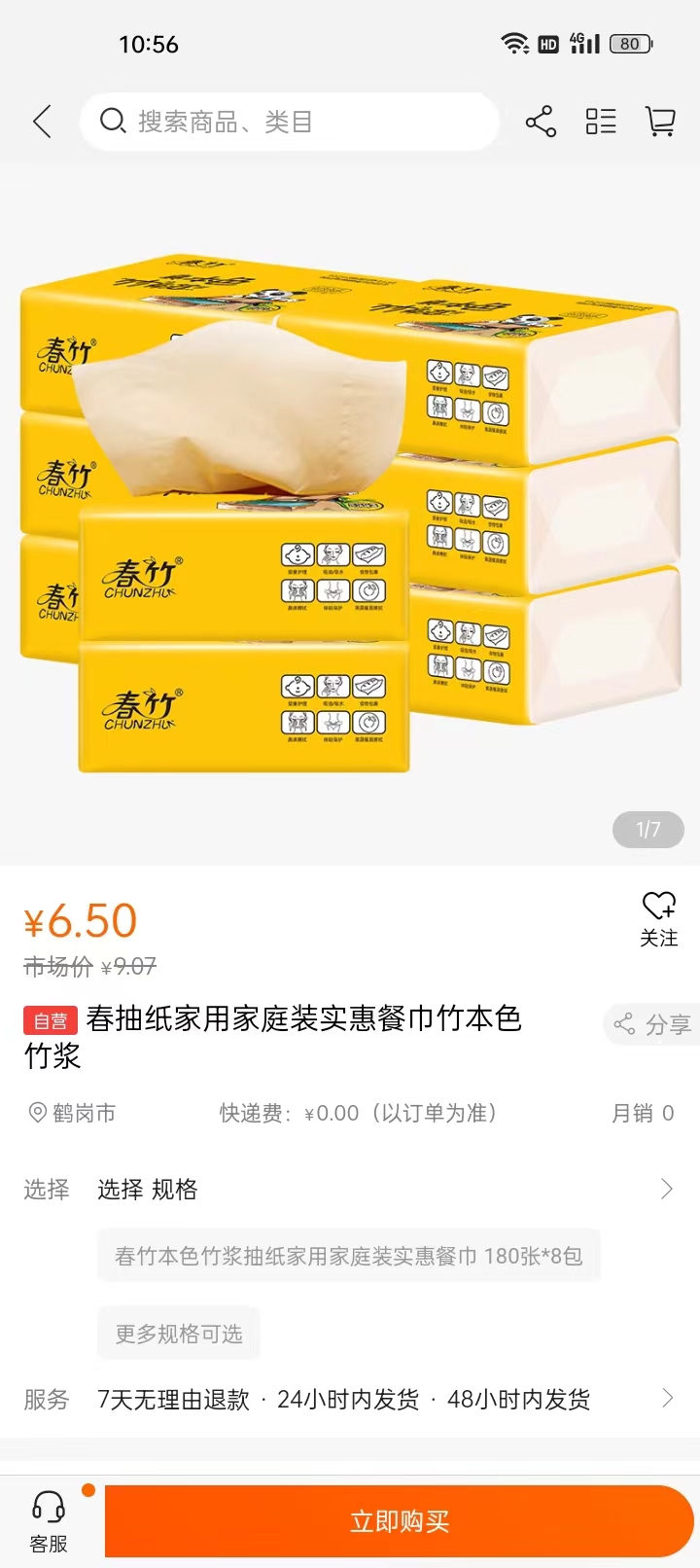Select 更多规格可选 option
This screenshot has height=1568, width=700.
tap(179, 1333)
